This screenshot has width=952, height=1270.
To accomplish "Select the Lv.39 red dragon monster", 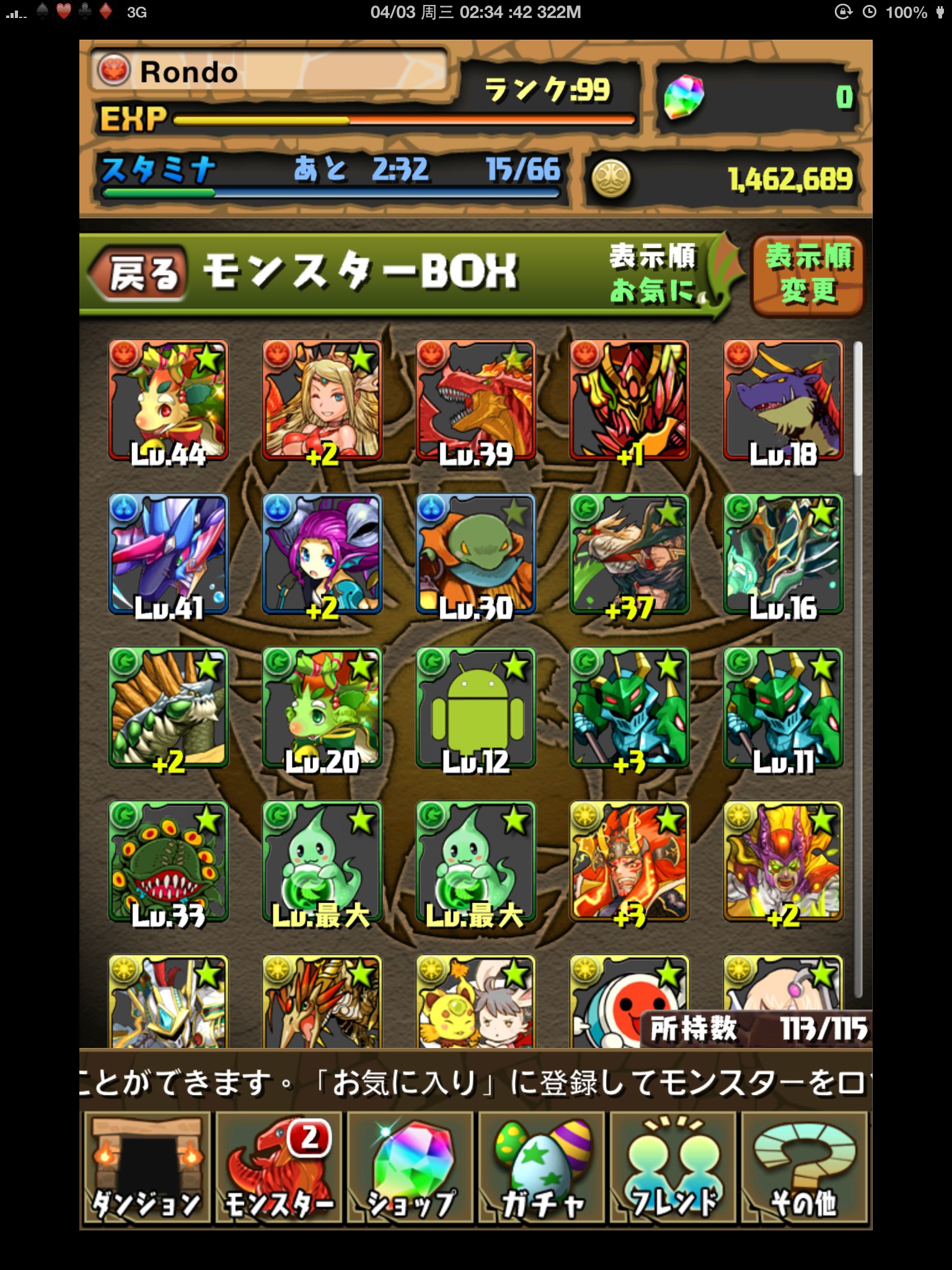I will [x=476, y=401].
